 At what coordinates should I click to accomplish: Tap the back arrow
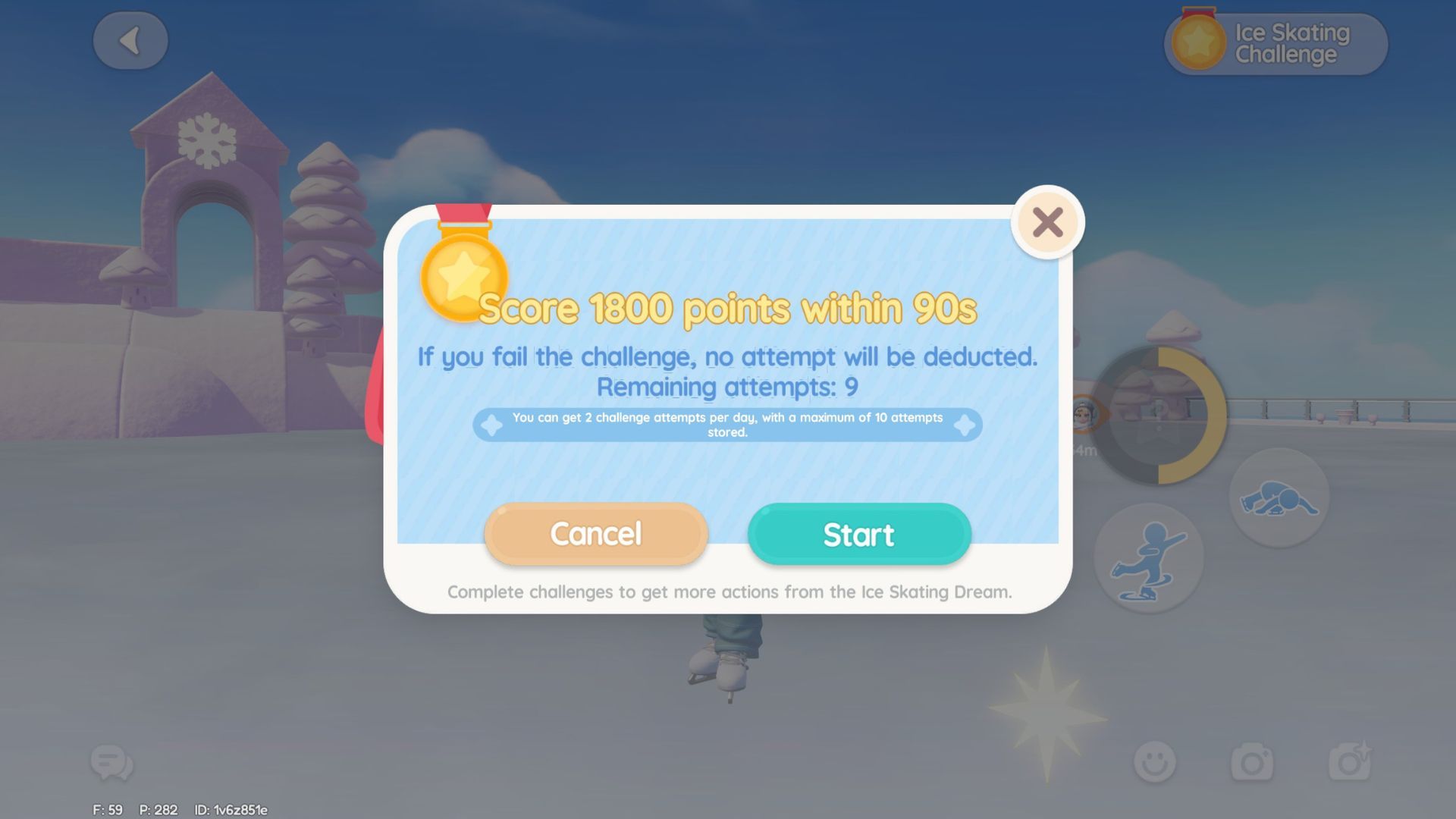tap(130, 41)
